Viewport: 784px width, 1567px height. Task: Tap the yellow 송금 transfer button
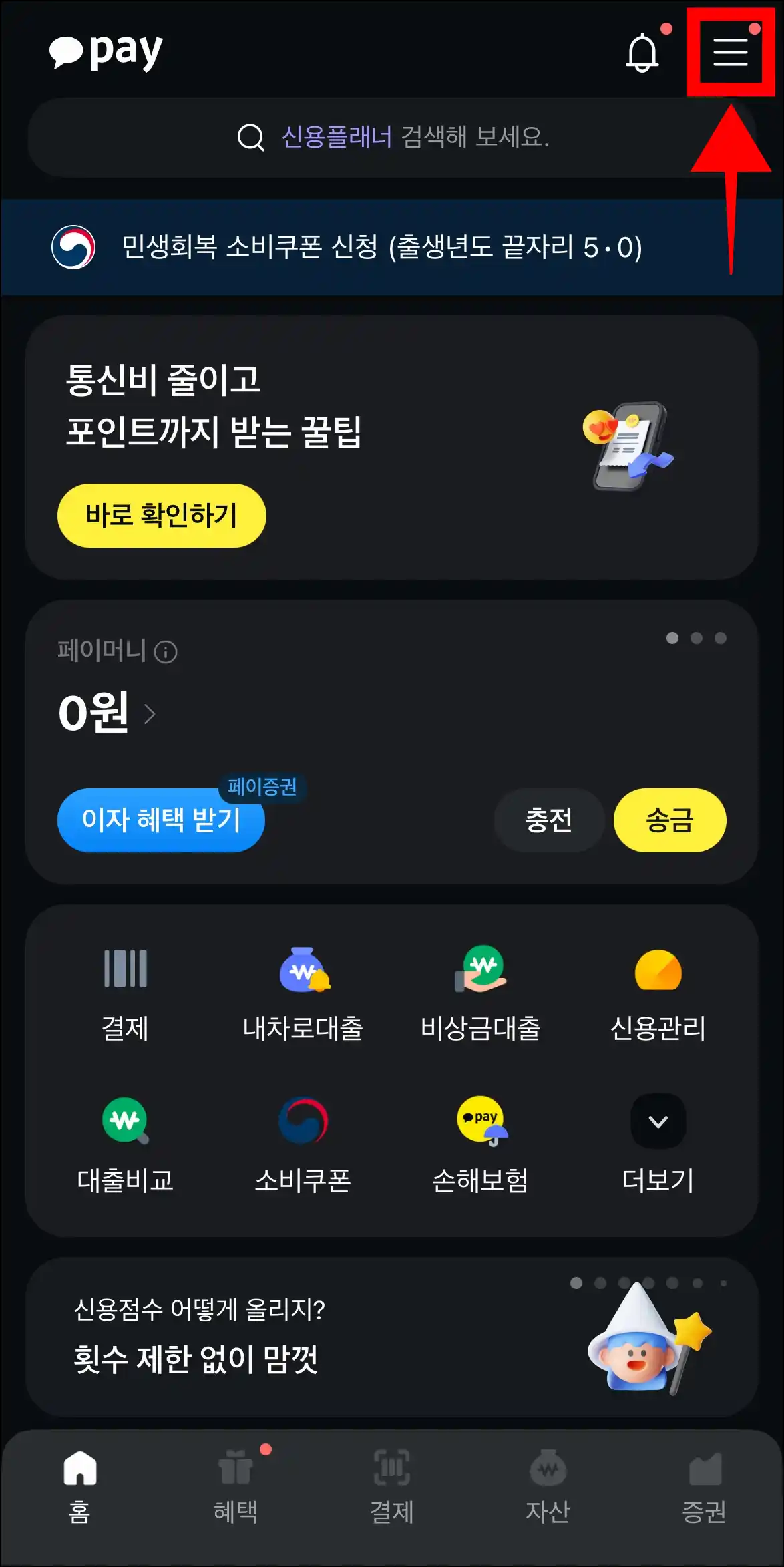coord(670,820)
